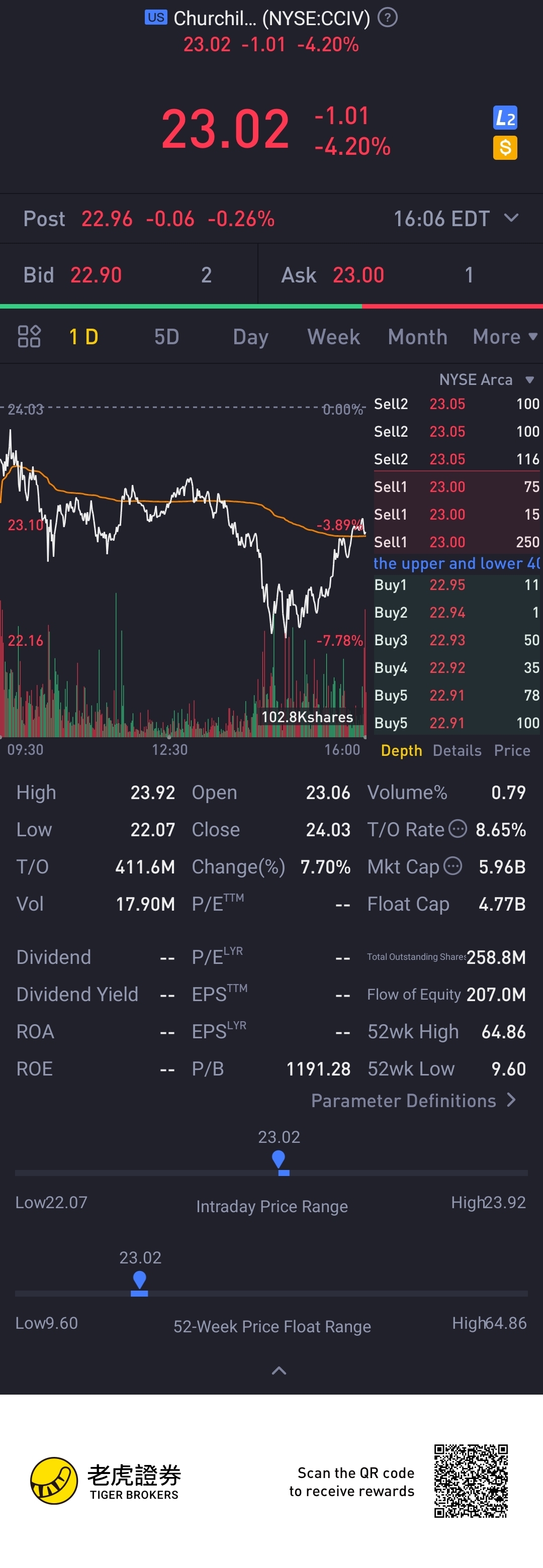Show the Week chart

pos(333,337)
